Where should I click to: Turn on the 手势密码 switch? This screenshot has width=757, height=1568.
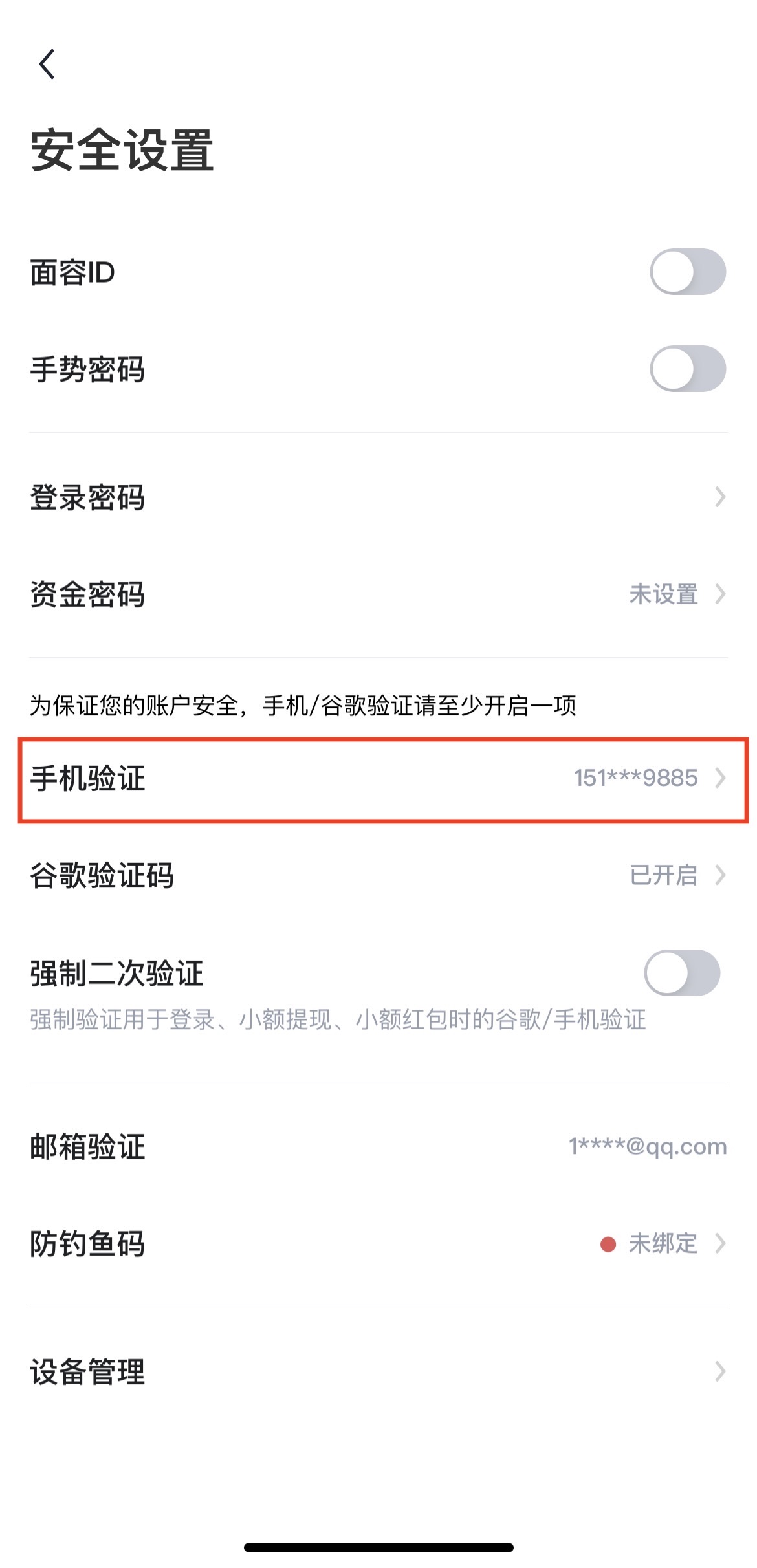(688, 369)
